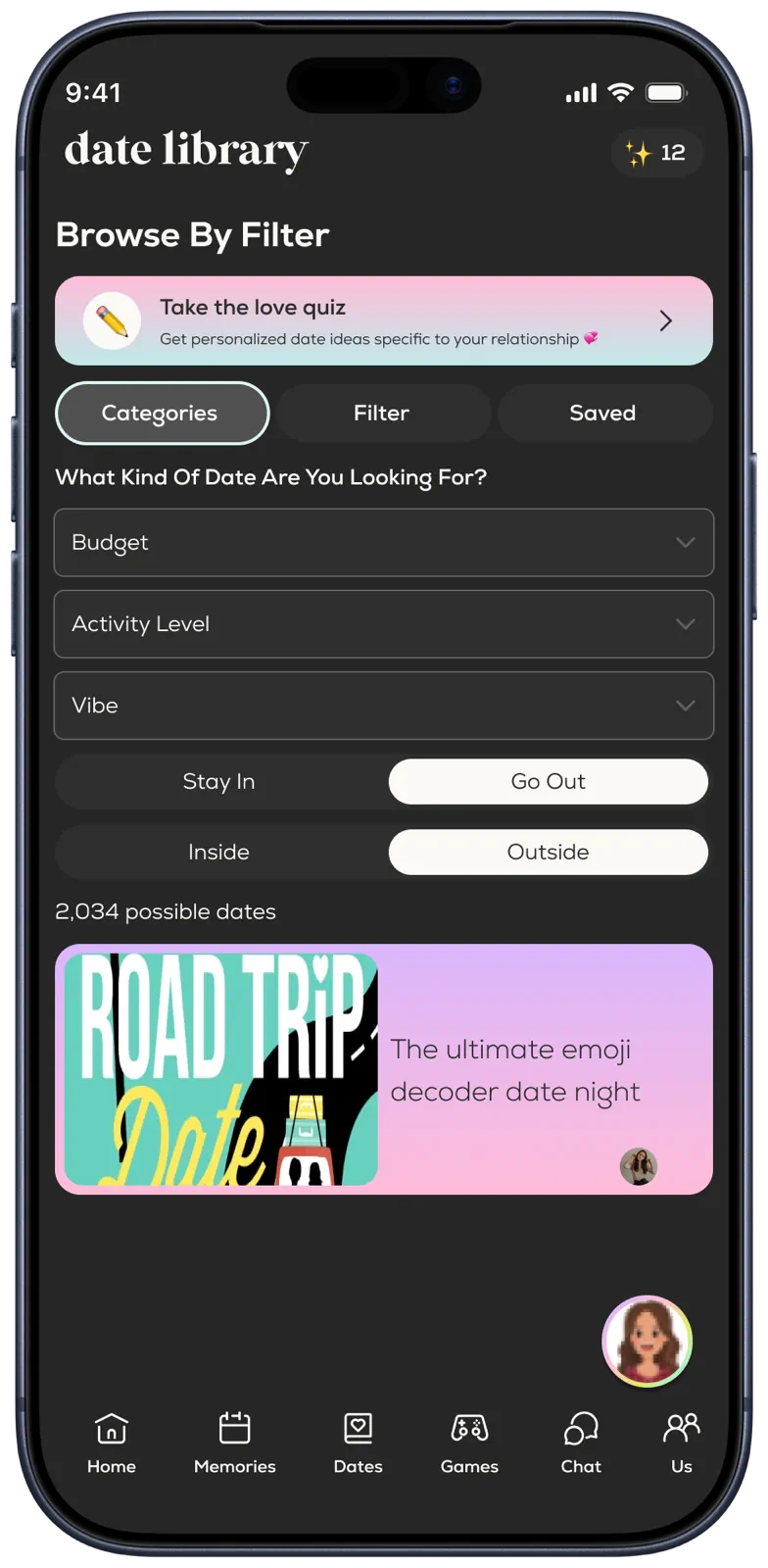Select the Outside option
Screen dimensions: 768x1568
pos(548,852)
